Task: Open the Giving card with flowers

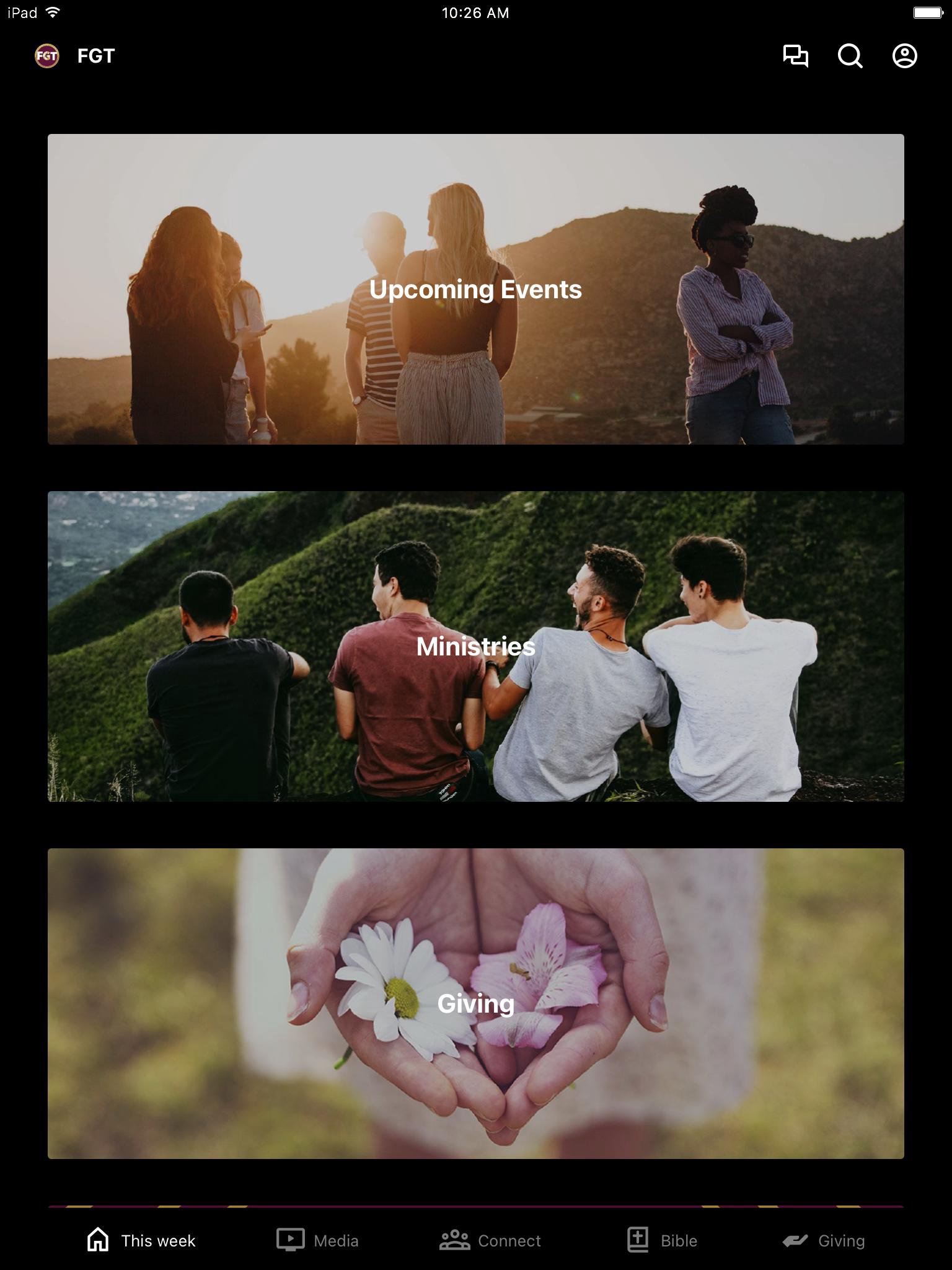Action: [475, 1003]
